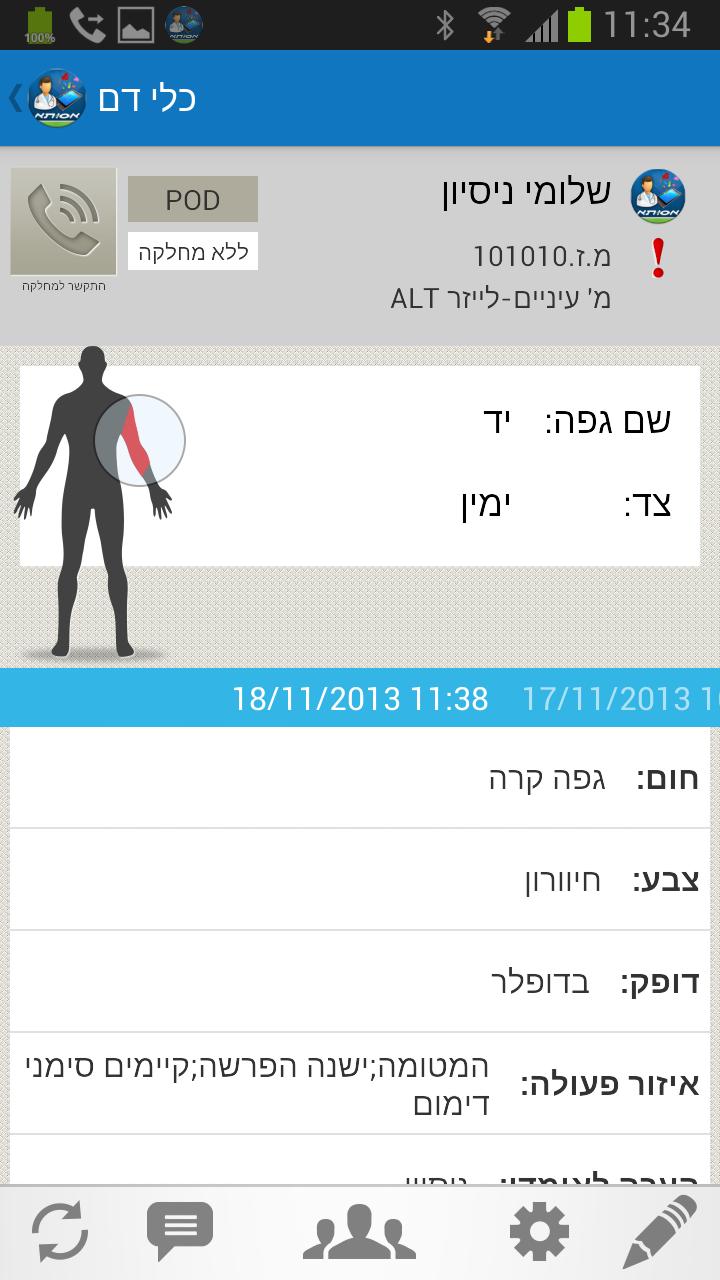Tap the POD button

coord(193,199)
